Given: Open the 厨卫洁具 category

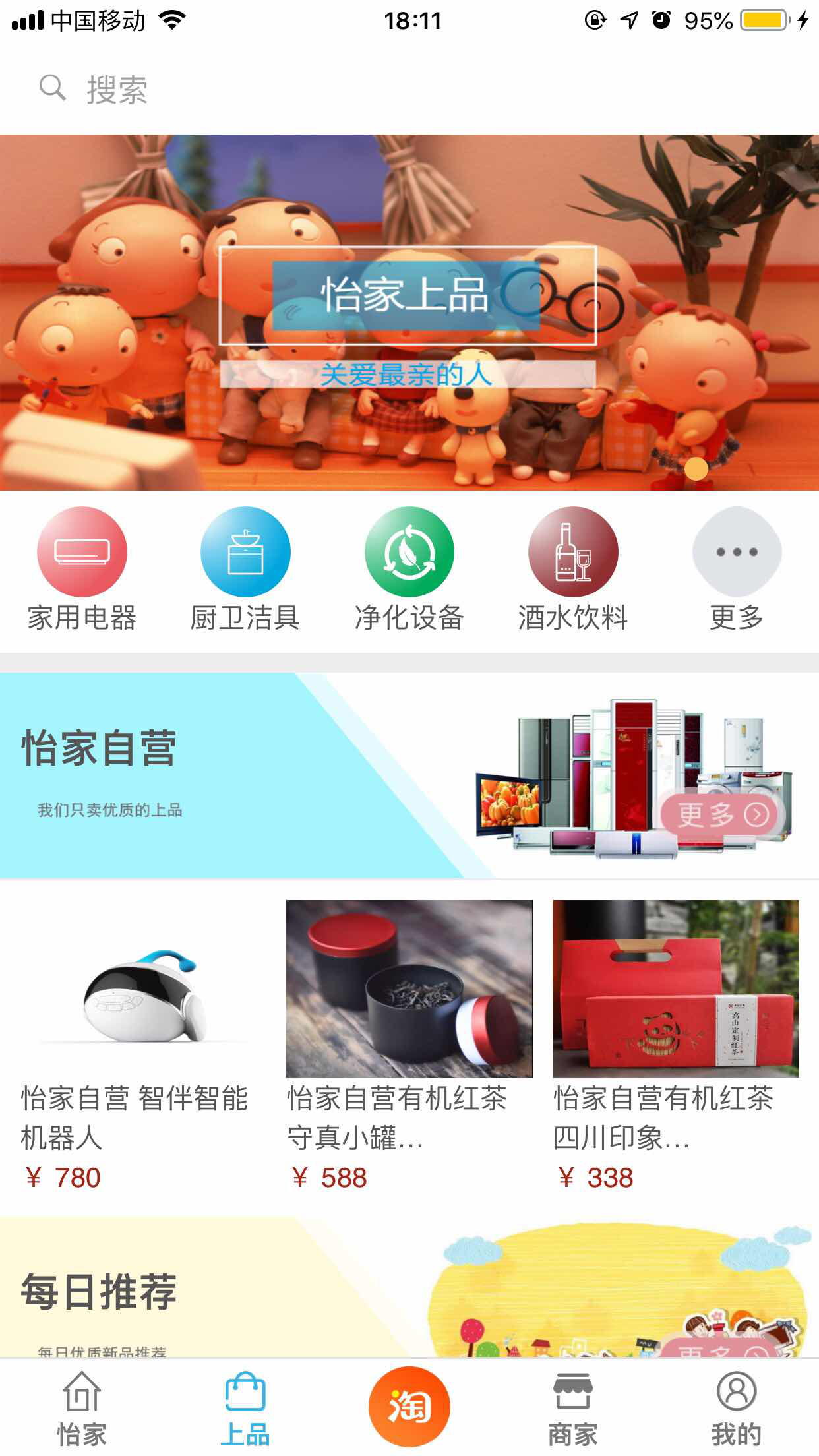Looking at the screenshot, I should tap(245, 568).
